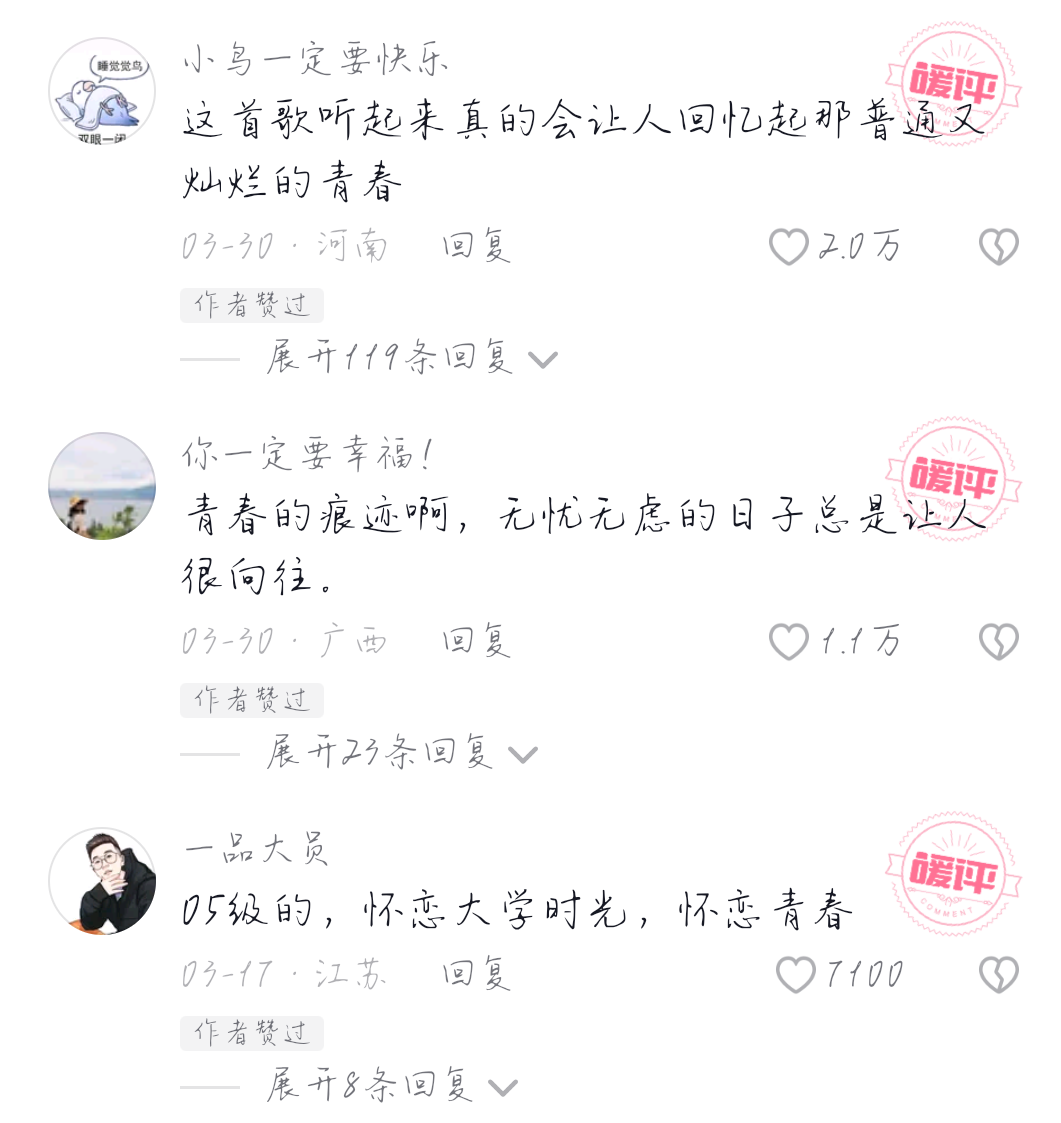Dislike 小鸟一定要快乐's comment
This screenshot has height=1123, width=1061.
[998, 247]
